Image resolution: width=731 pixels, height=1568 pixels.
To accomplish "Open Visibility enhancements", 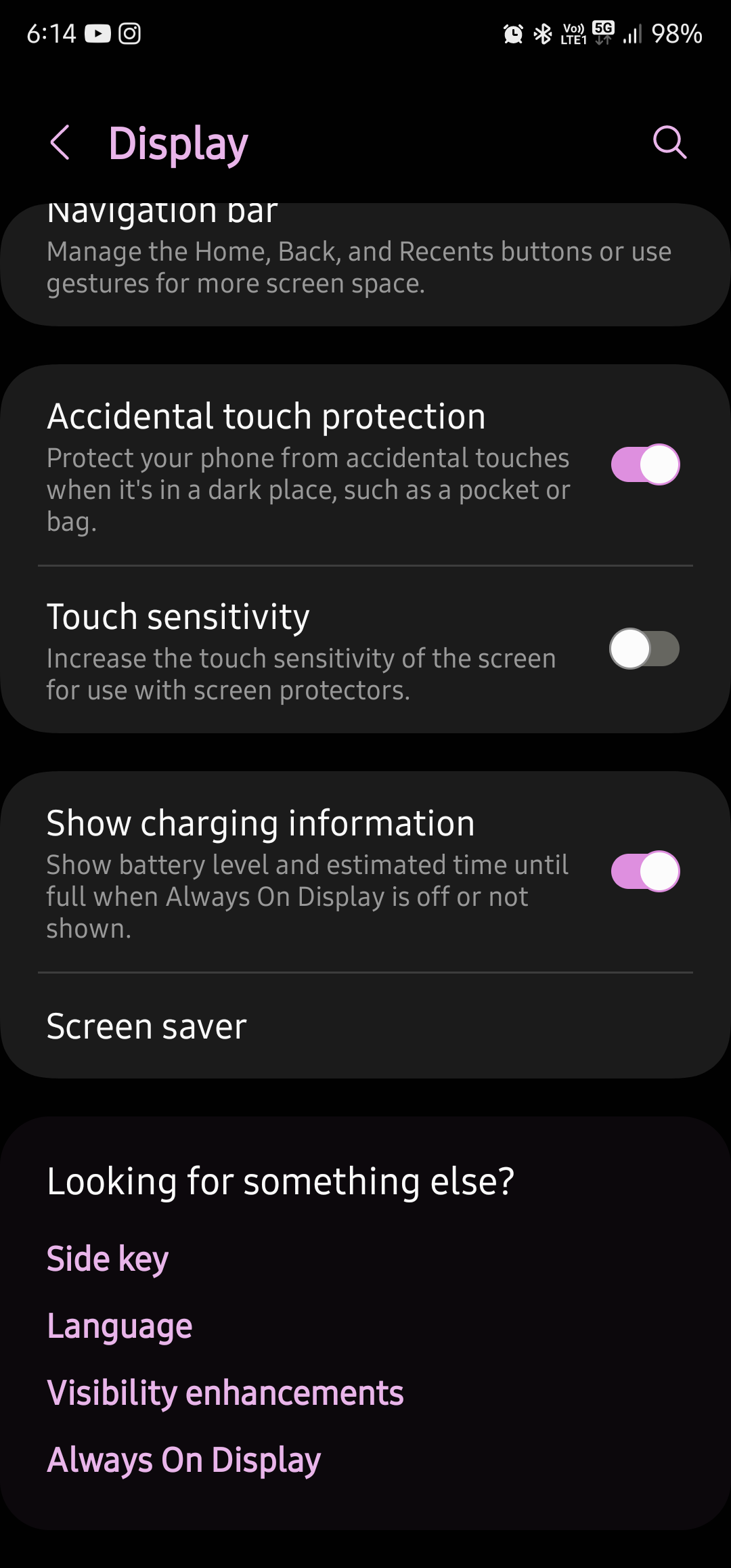I will [x=225, y=1392].
